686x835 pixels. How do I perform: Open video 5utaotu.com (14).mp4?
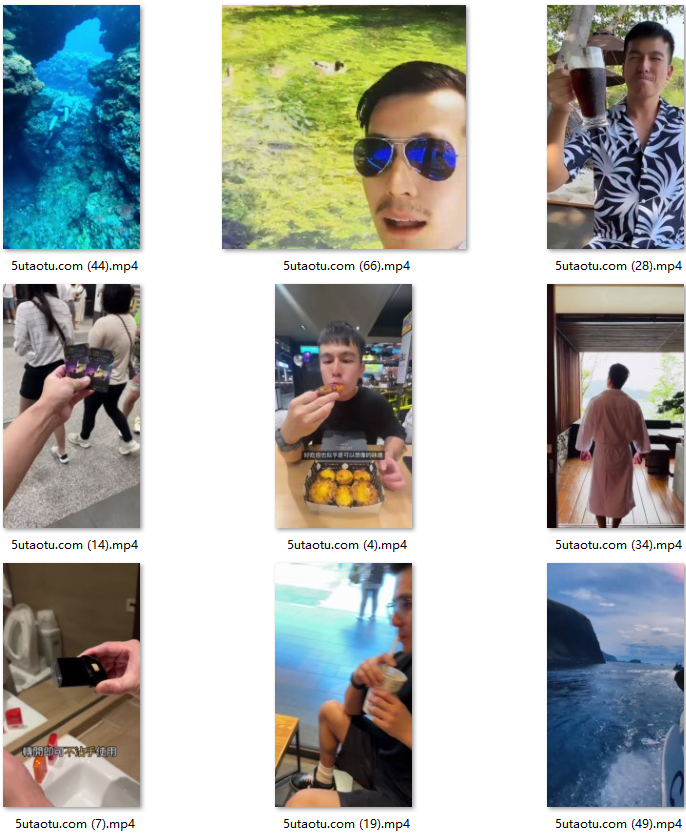(x=71, y=406)
